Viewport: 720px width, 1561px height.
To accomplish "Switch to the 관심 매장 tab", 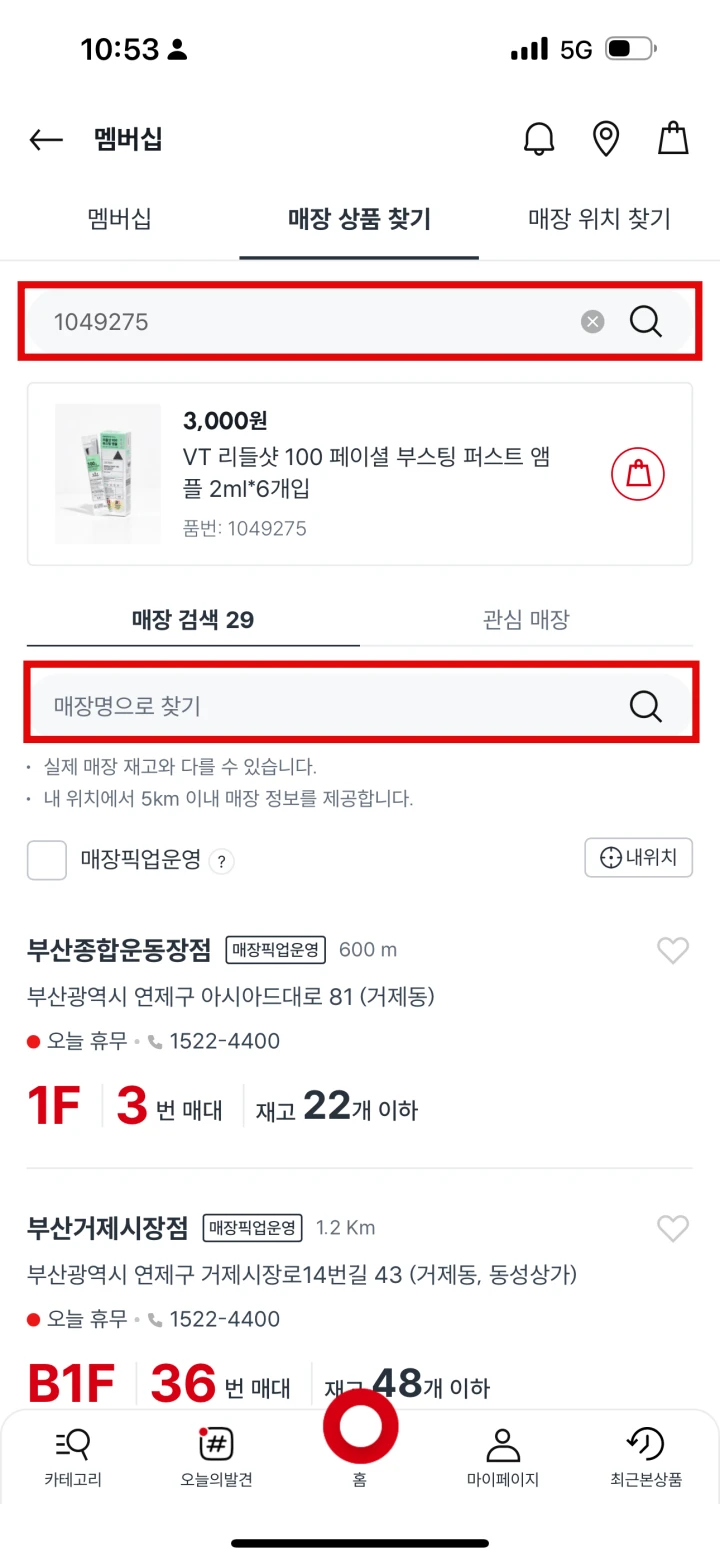I will tap(524, 619).
